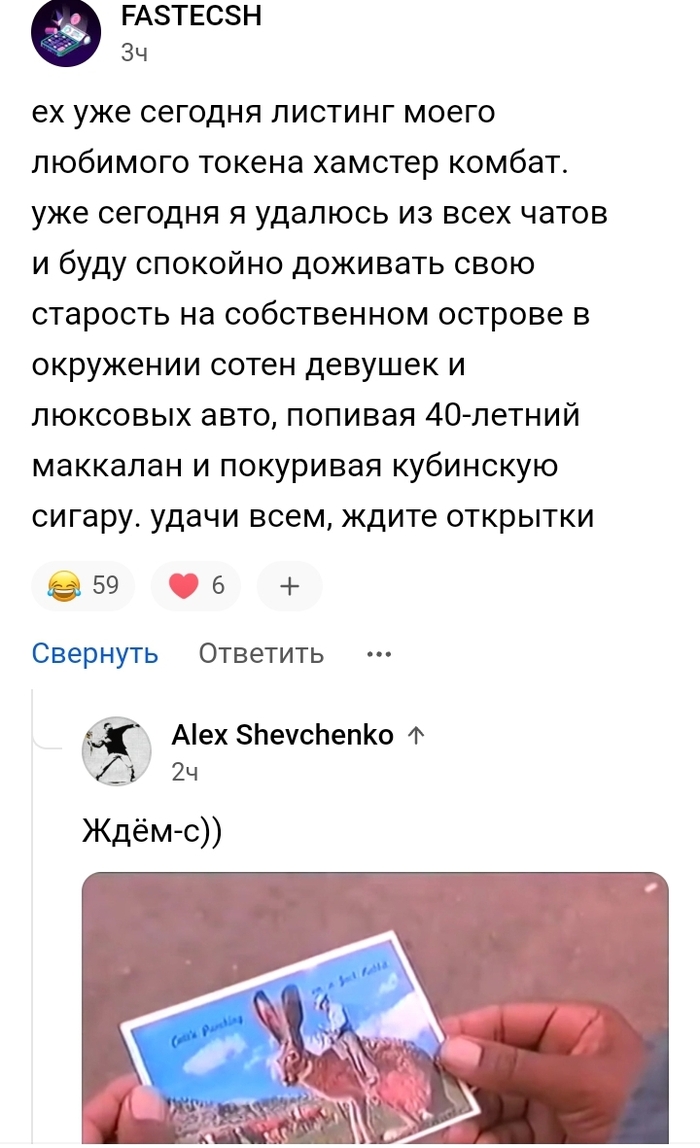Image resolution: width=700 pixels, height=1148 pixels.
Task: Tap the heart reaction with 6
Action: (x=197, y=587)
